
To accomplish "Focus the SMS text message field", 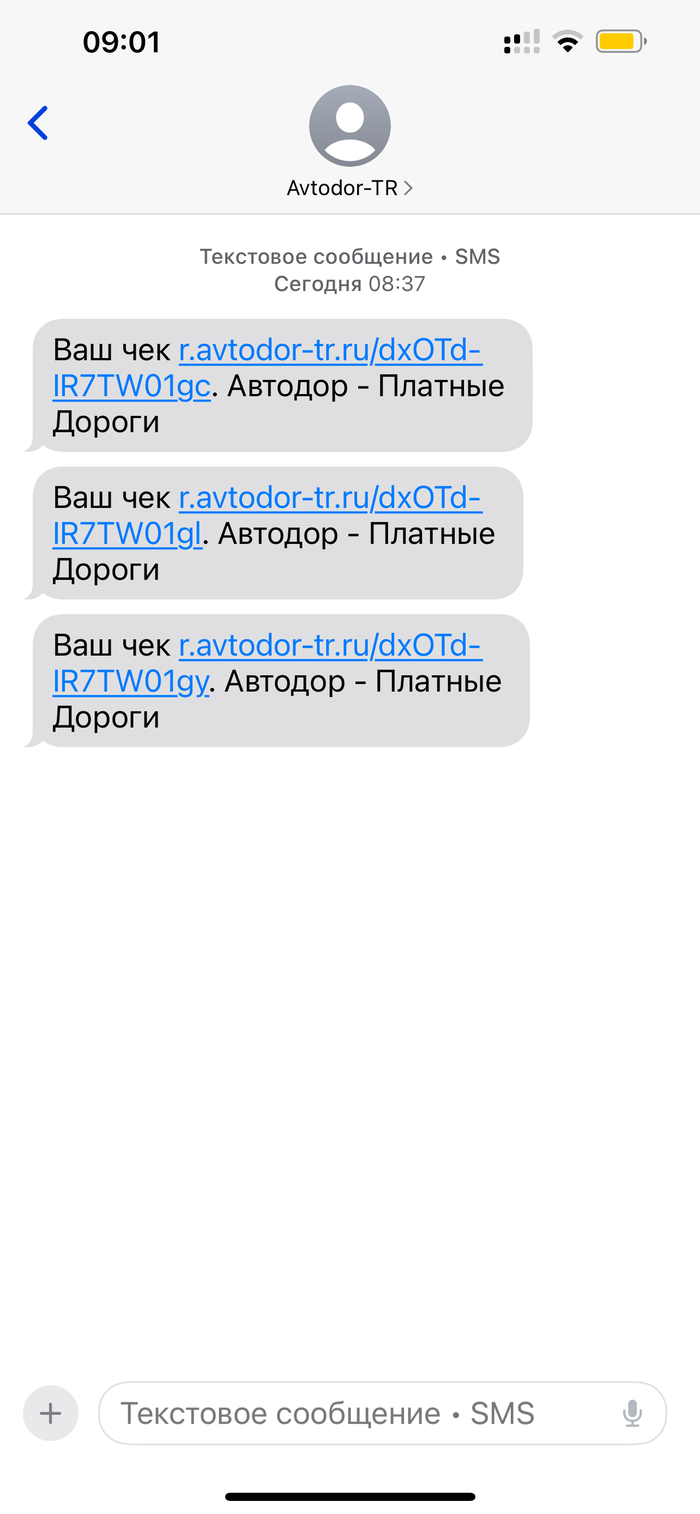I will click(x=382, y=1413).
